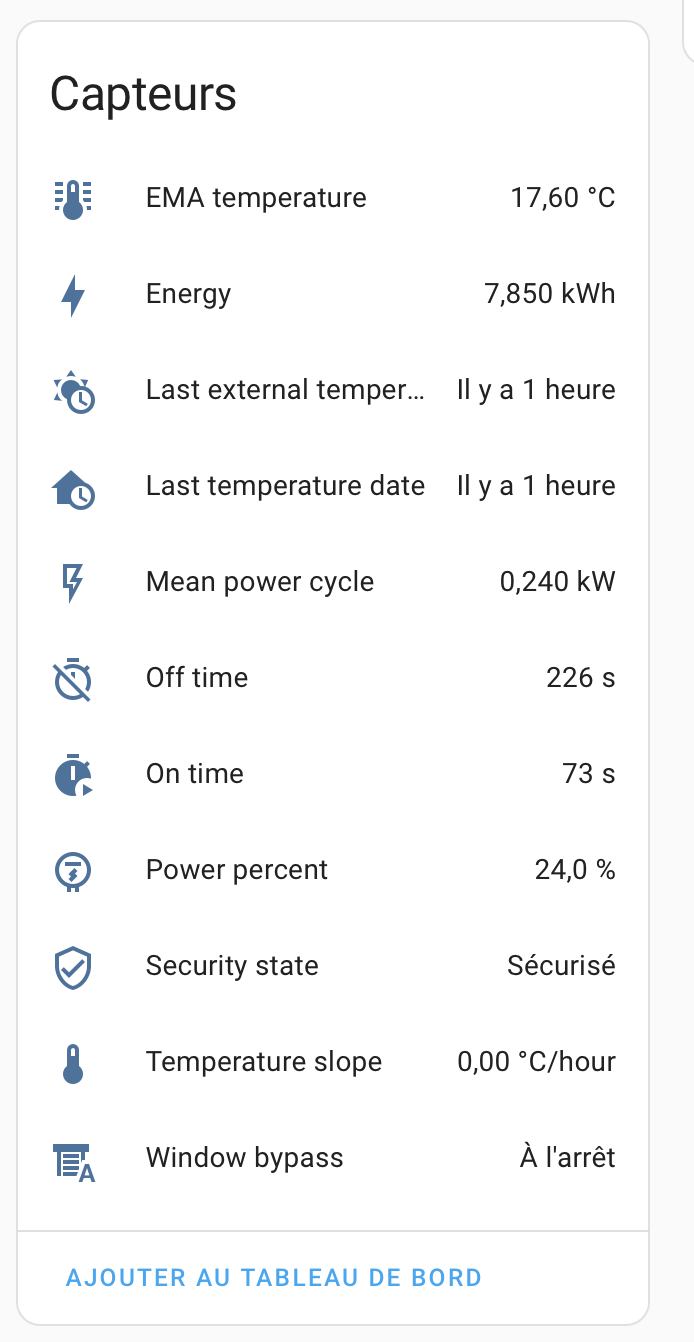694x1342 pixels.
Task: Open the Temperature slope sensor
Action: pos(333,1062)
